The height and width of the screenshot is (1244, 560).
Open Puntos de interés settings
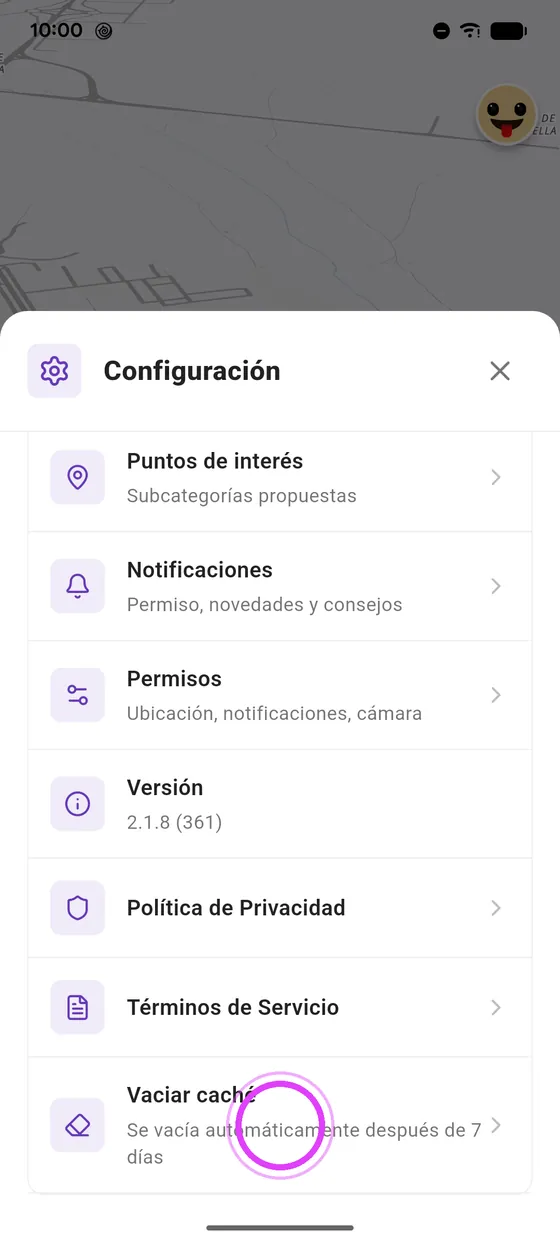[280, 478]
